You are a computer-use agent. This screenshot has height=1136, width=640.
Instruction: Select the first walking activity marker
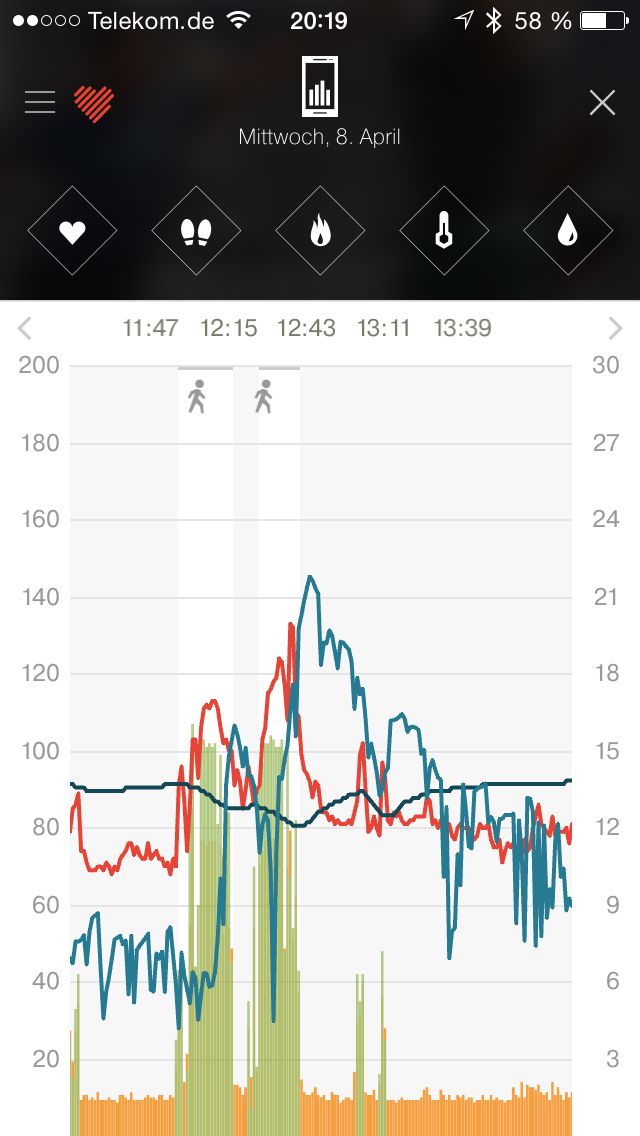[197, 397]
